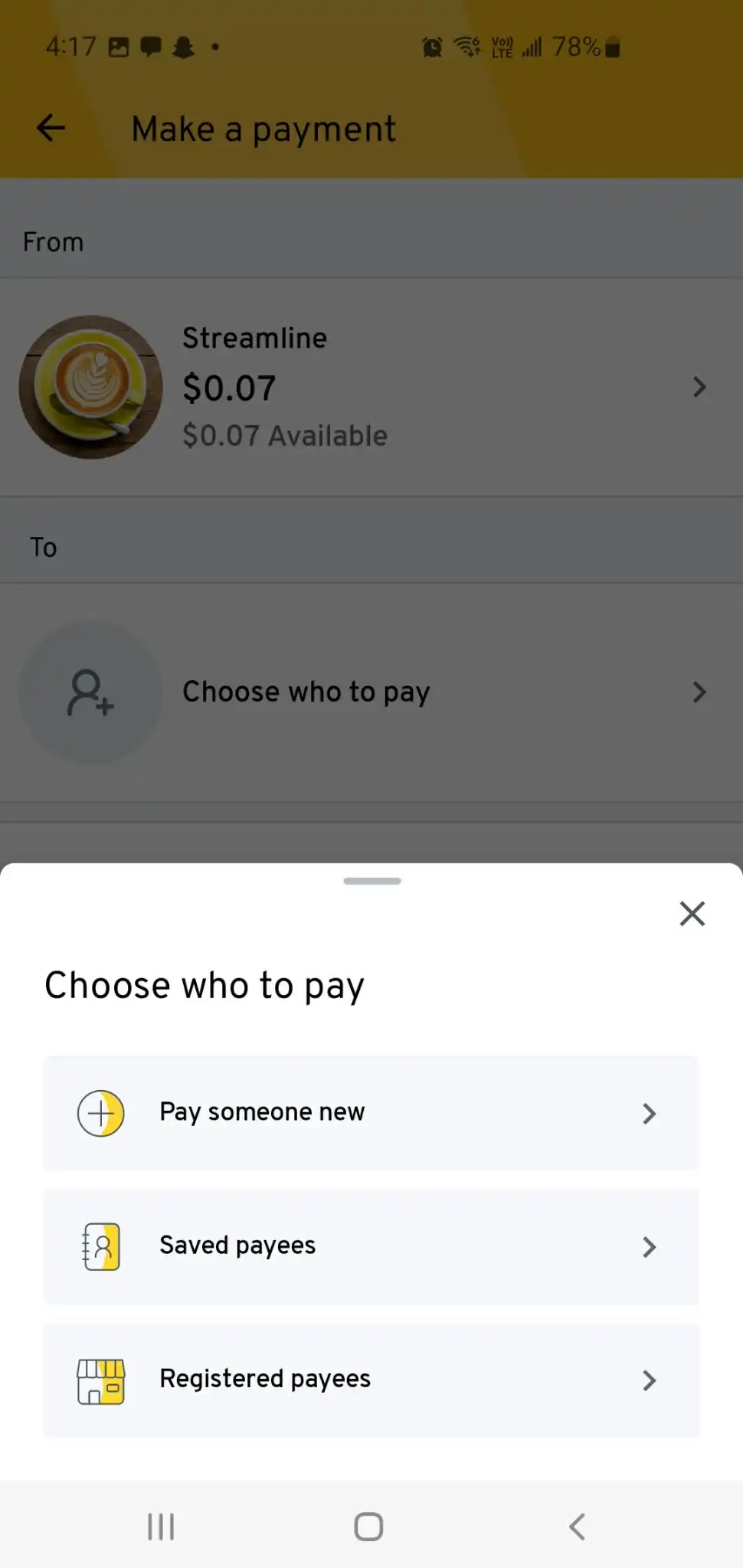Viewport: 743px width, 1568px height.
Task: Tap the back arrow on Make a payment
Action: coord(50,128)
